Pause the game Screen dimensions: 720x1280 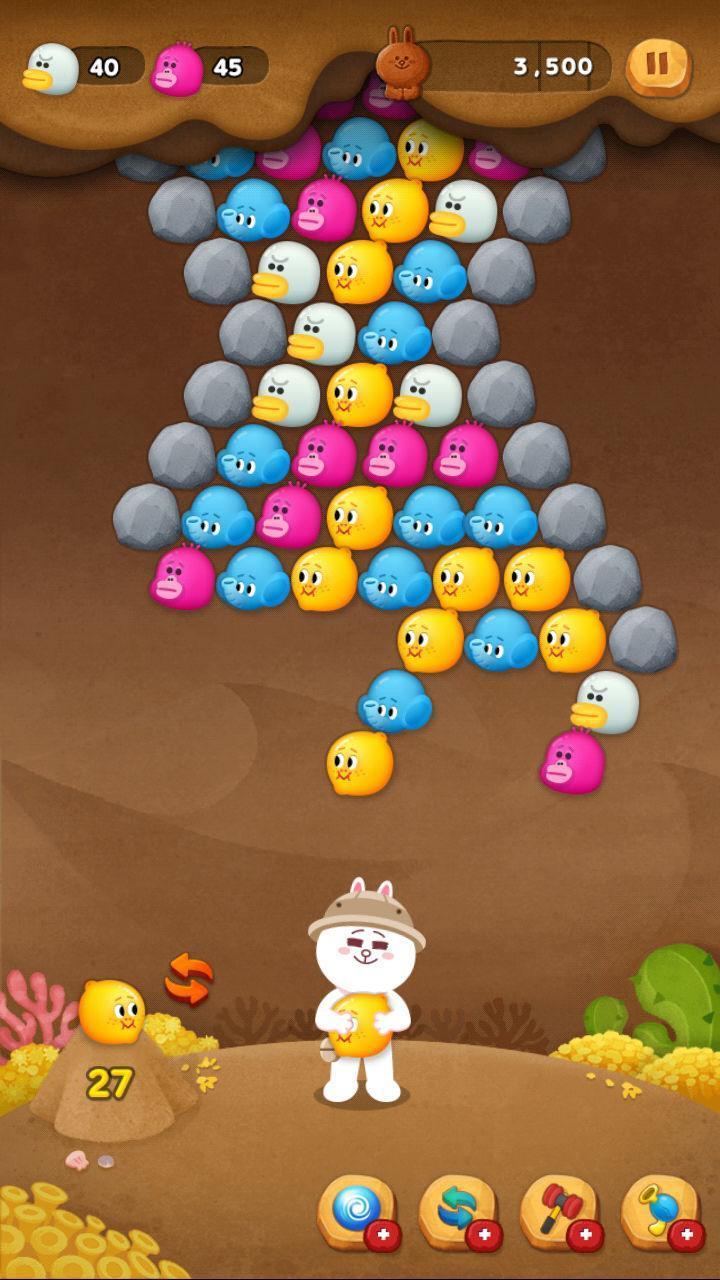click(x=658, y=66)
